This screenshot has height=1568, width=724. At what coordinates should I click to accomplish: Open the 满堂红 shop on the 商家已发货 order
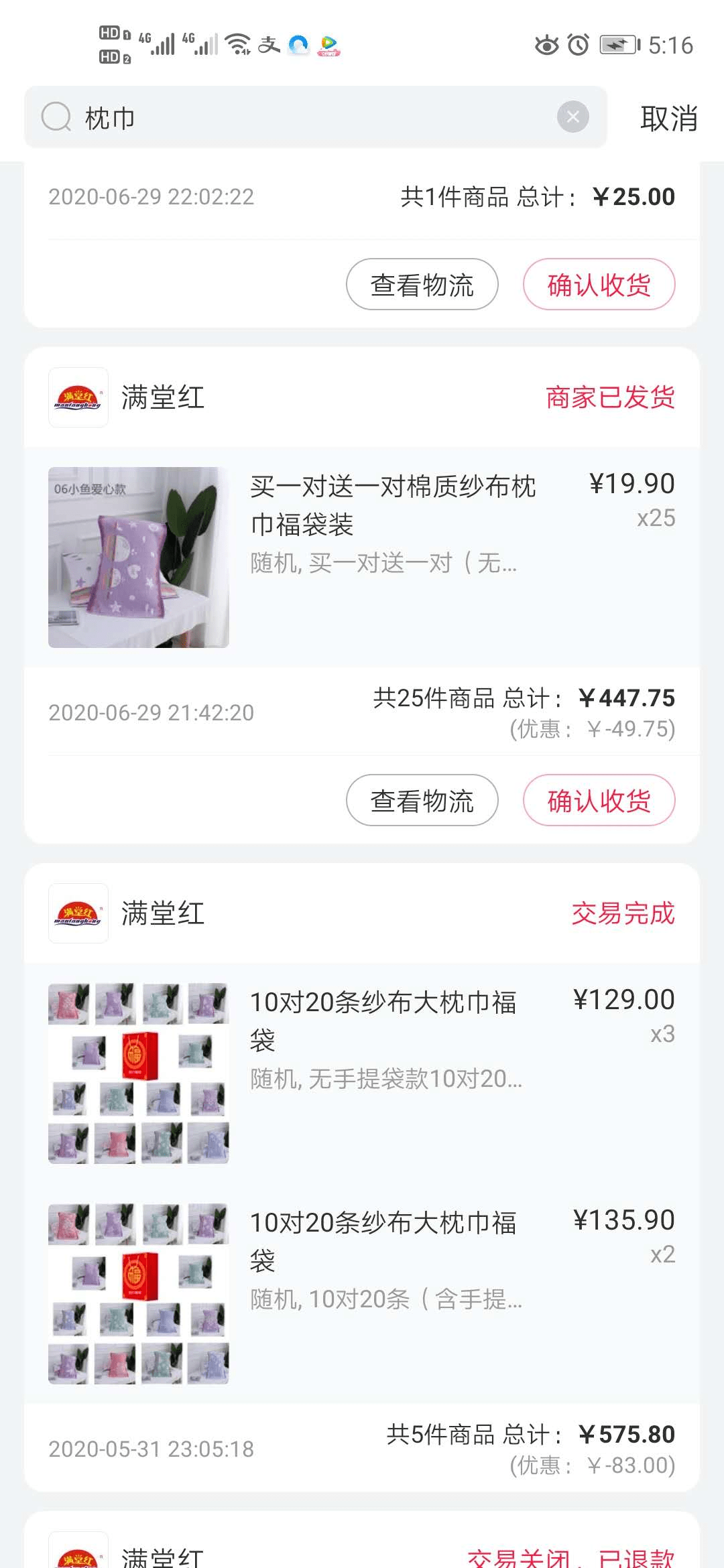click(127, 397)
